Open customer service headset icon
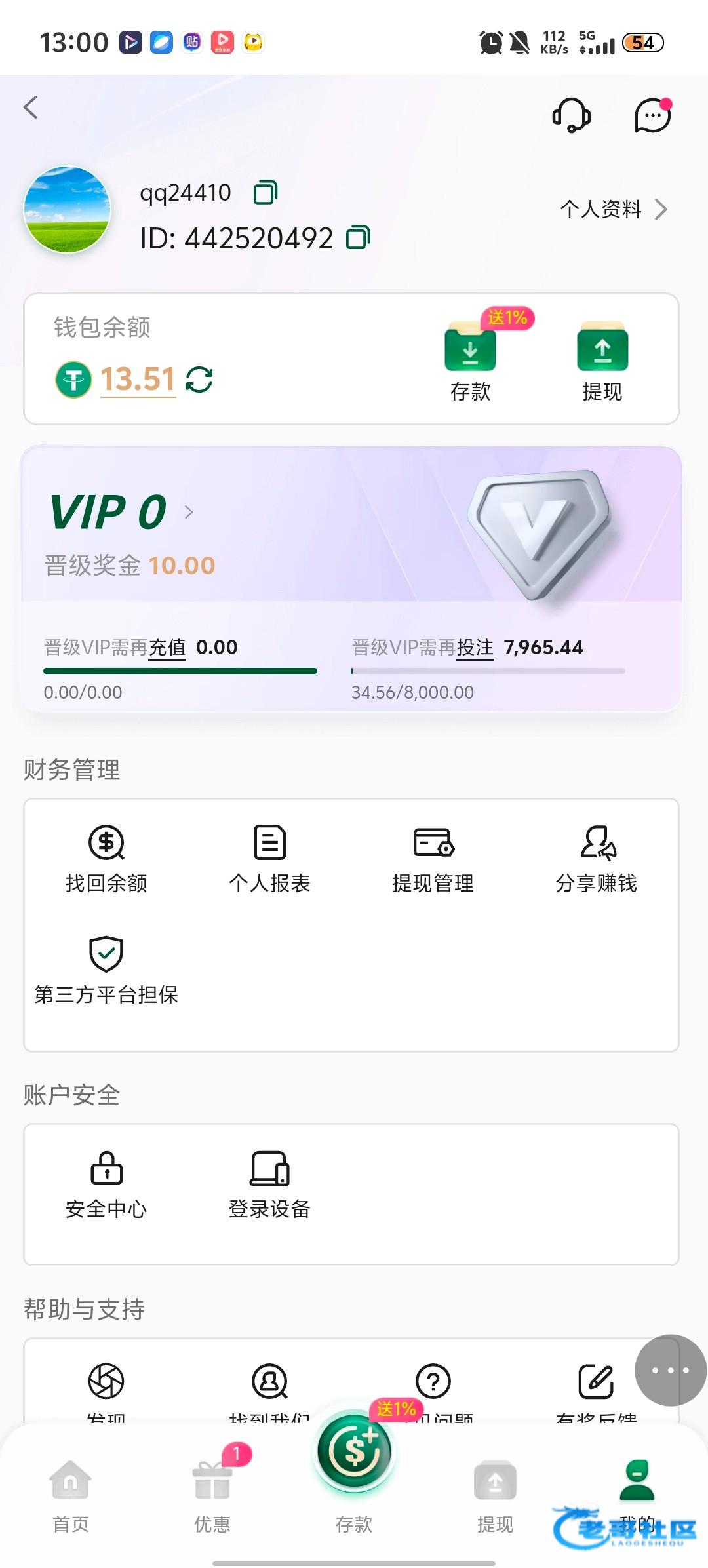The height and width of the screenshot is (1568, 708). coord(572,115)
